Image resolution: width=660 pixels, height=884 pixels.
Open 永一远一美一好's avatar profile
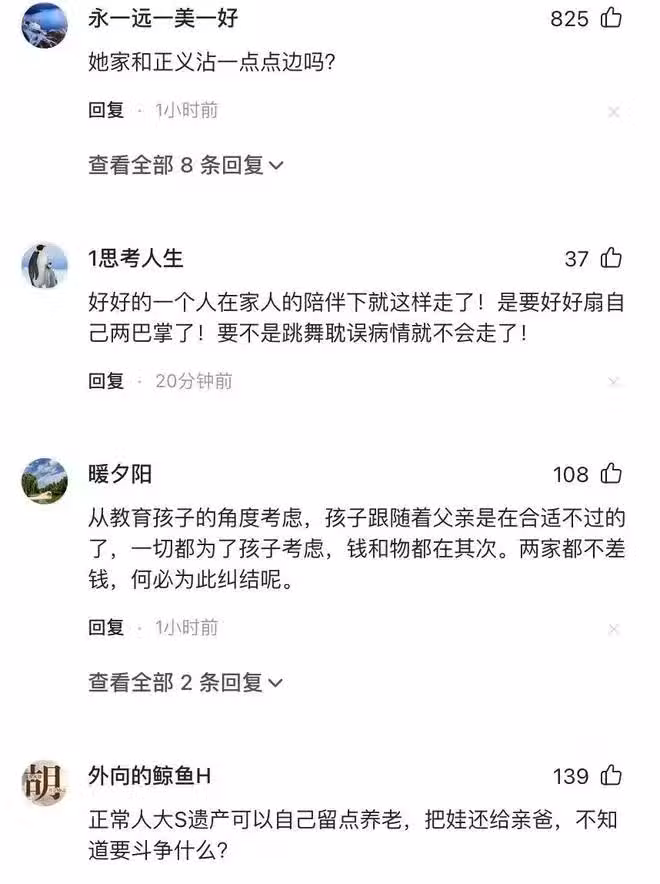point(45,26)
